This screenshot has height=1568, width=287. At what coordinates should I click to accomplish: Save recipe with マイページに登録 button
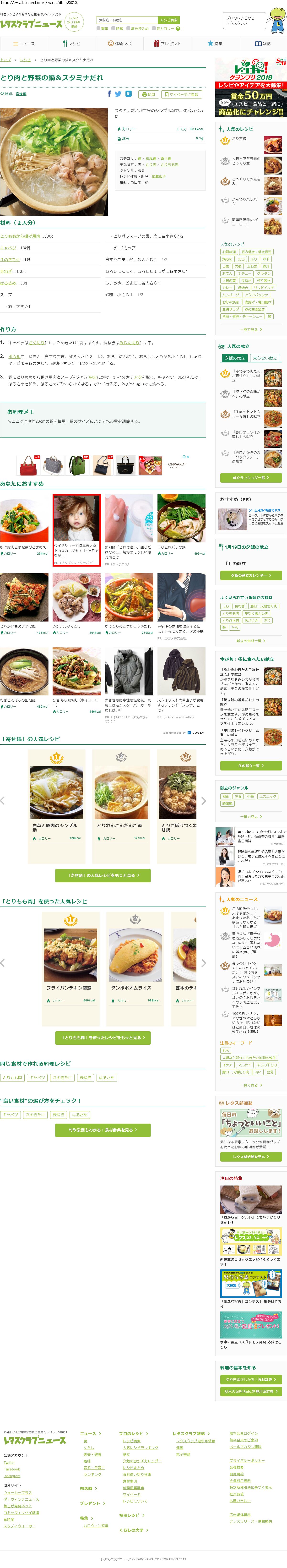[x=181, y=94]
